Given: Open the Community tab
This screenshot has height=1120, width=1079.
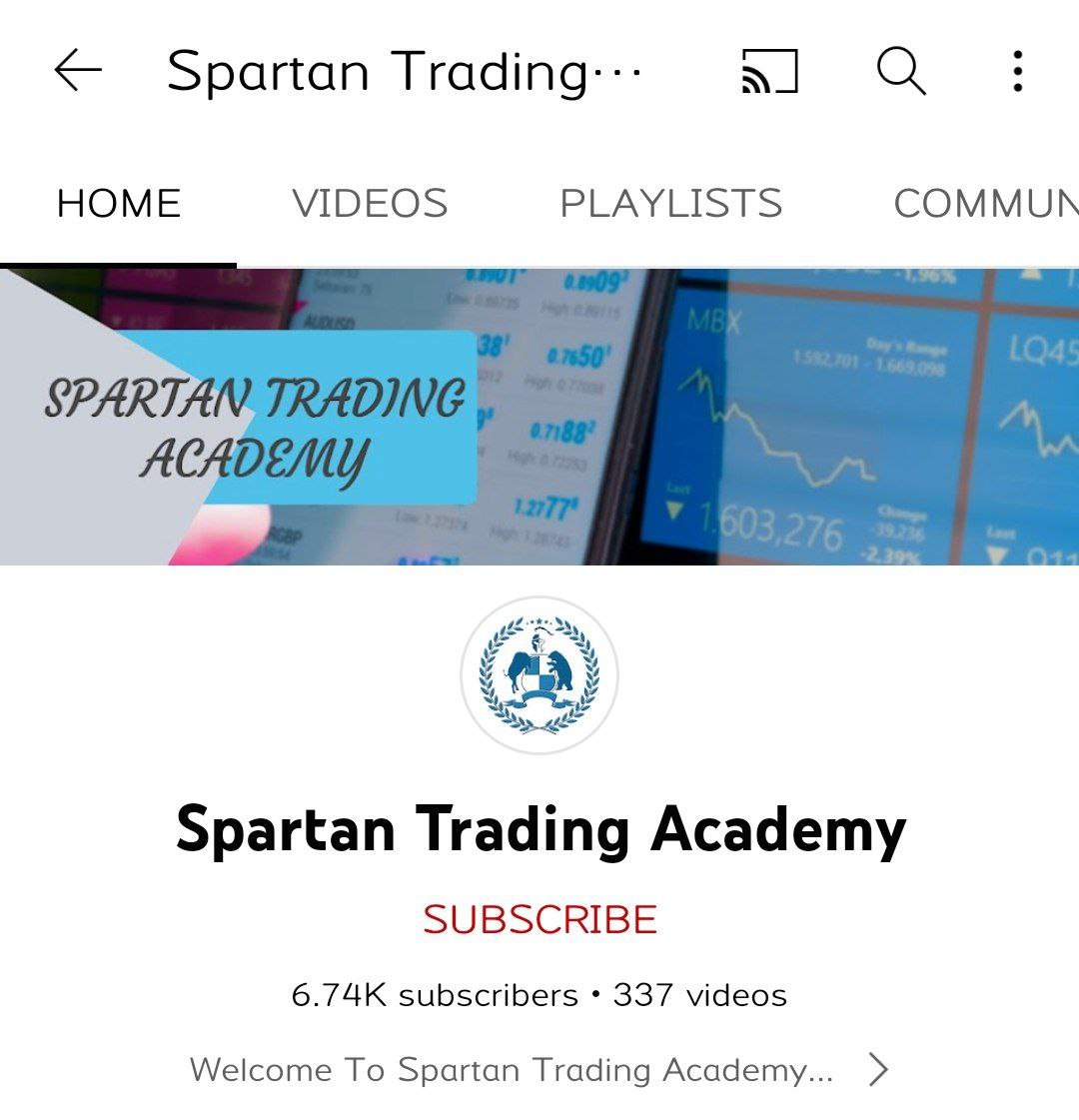Looking at the screenshot, I should [x=984, y=204].
